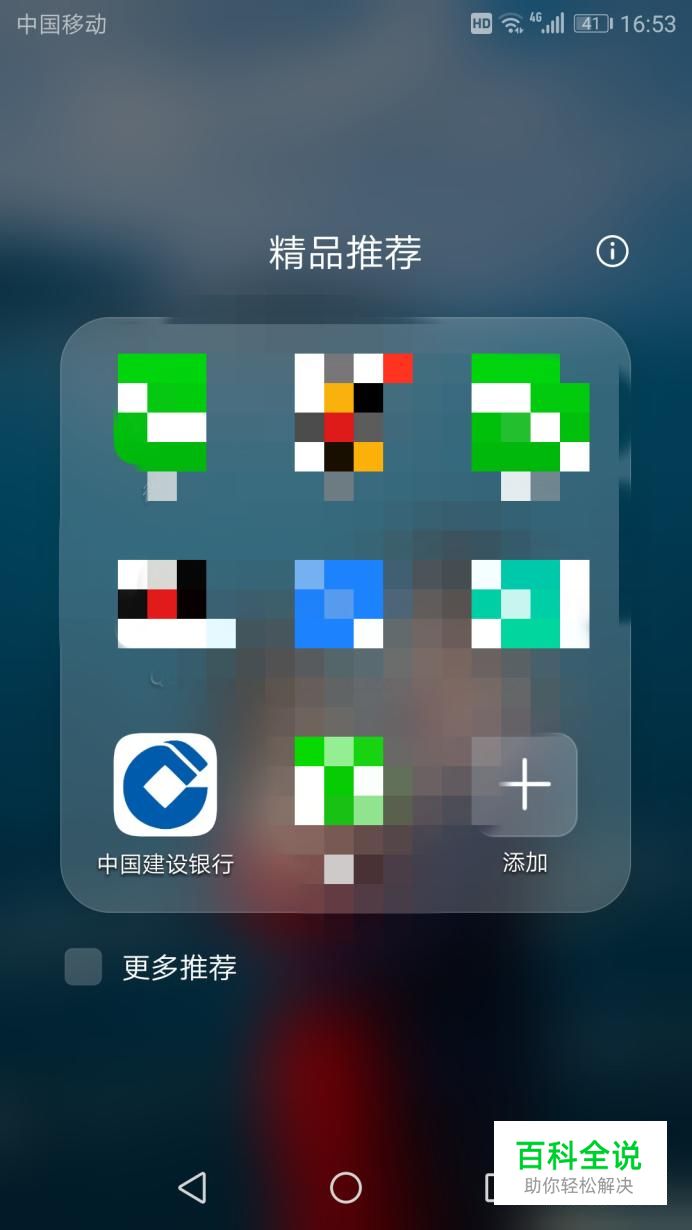Tap the 添加 plus button
This screenshot has width=692, height=1230.
click(525, 785)
